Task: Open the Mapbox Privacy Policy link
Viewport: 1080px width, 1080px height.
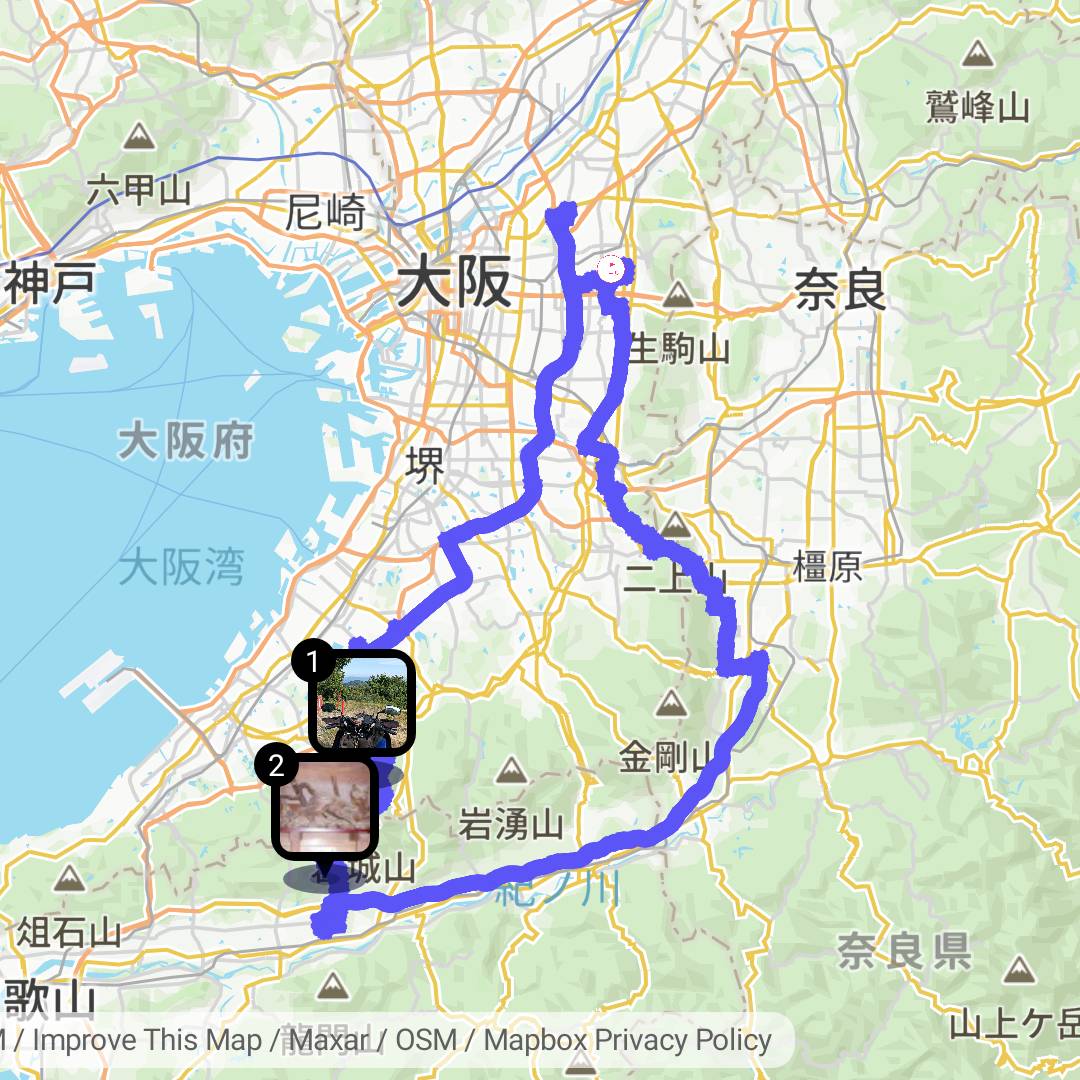Action: pyautogui.click(x=627, y=1040)
